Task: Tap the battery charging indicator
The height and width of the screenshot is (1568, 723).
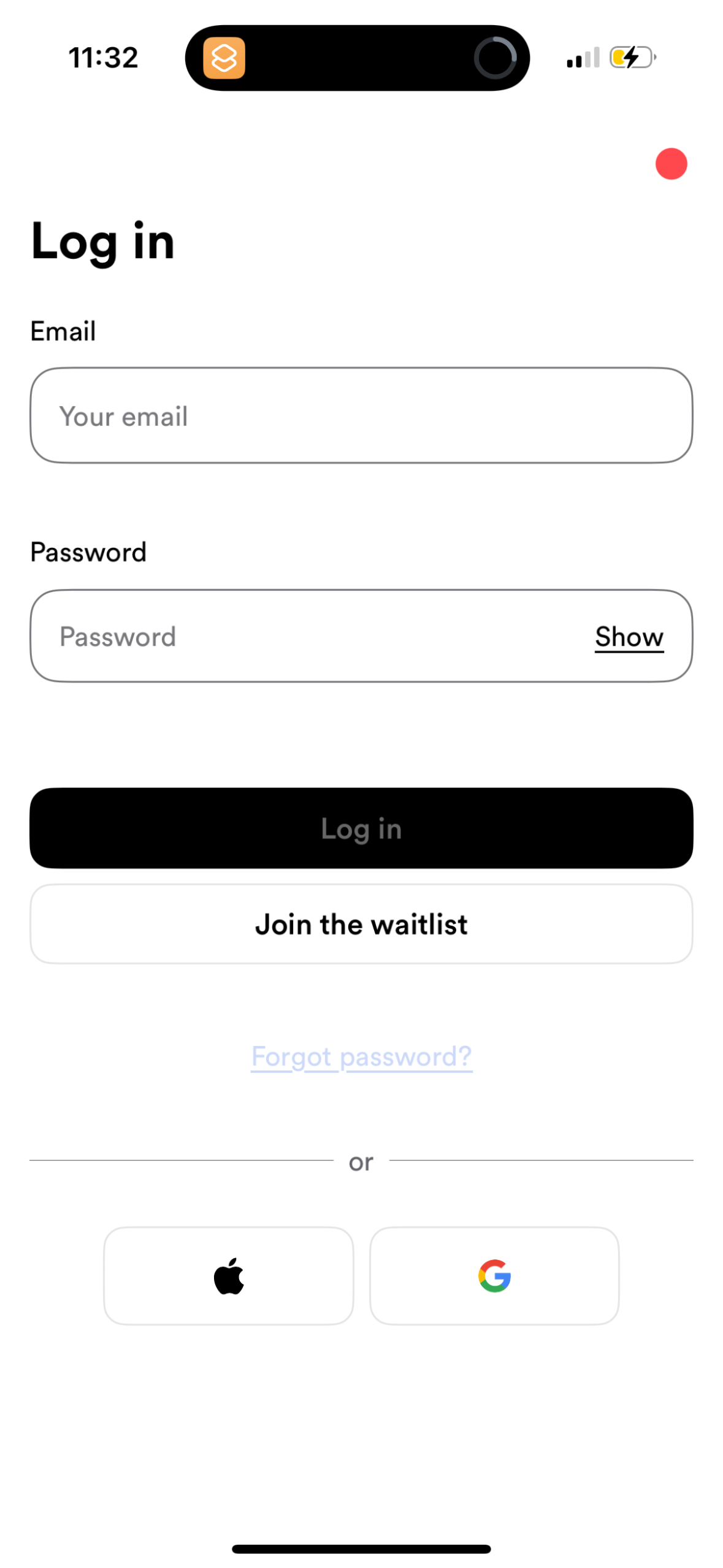Action: (x=632, y=57)
